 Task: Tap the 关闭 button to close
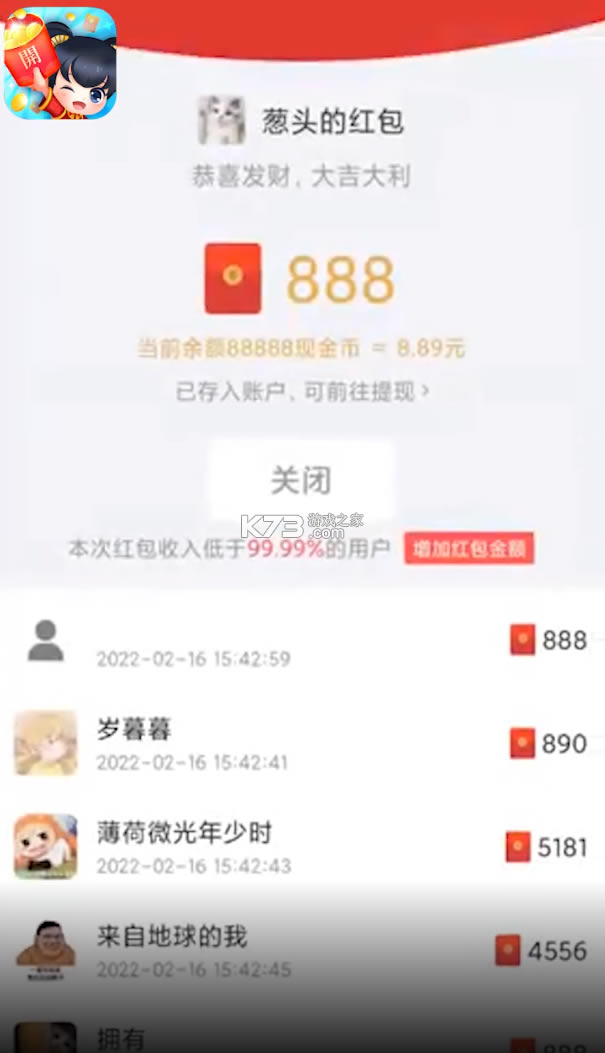coord(301,481)
